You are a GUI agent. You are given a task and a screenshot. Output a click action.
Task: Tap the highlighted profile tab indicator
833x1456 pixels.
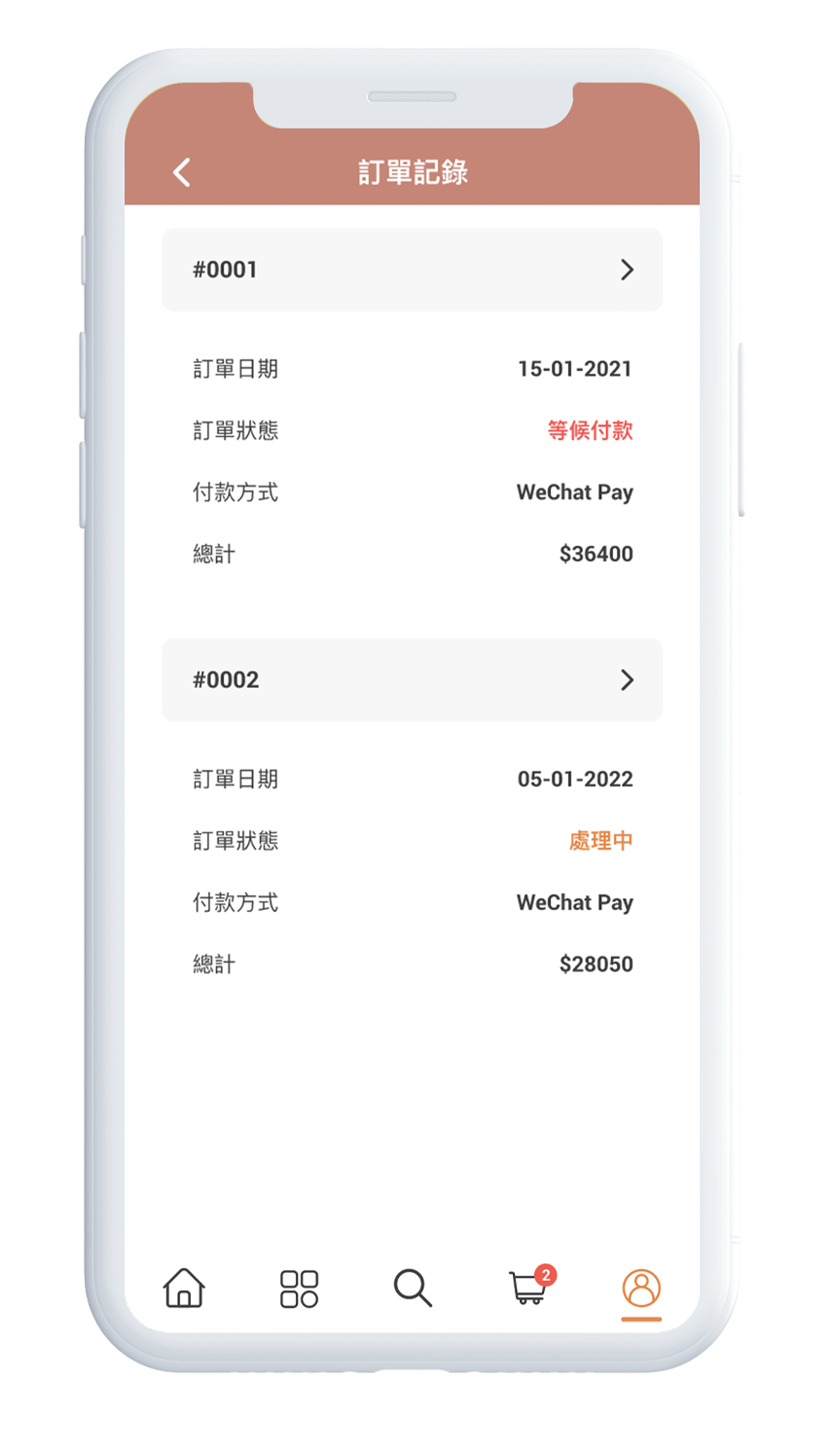pyautogui.click(x=640, y=1321)
